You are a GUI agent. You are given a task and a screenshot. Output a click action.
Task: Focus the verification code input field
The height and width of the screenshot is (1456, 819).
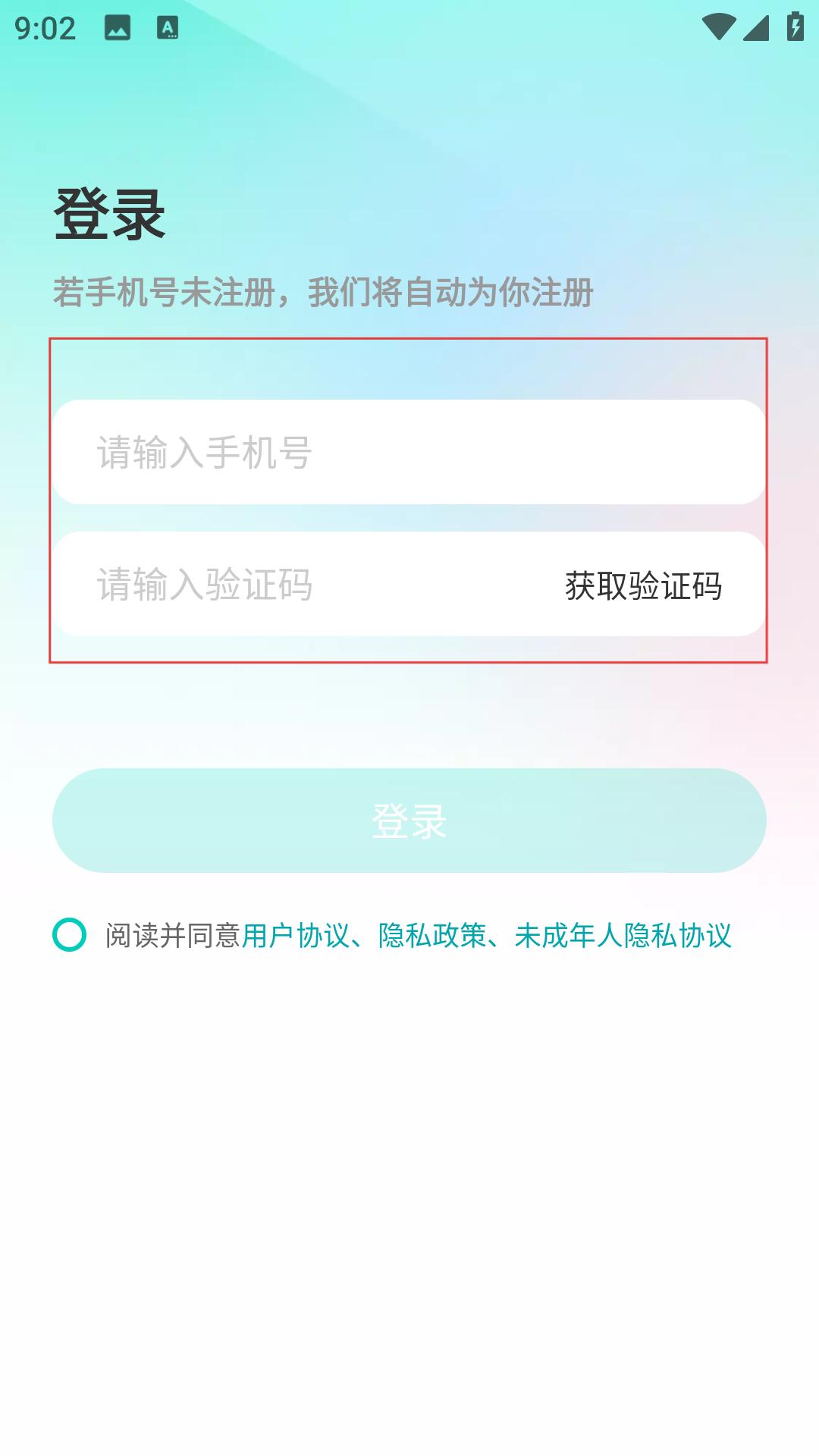303,584
